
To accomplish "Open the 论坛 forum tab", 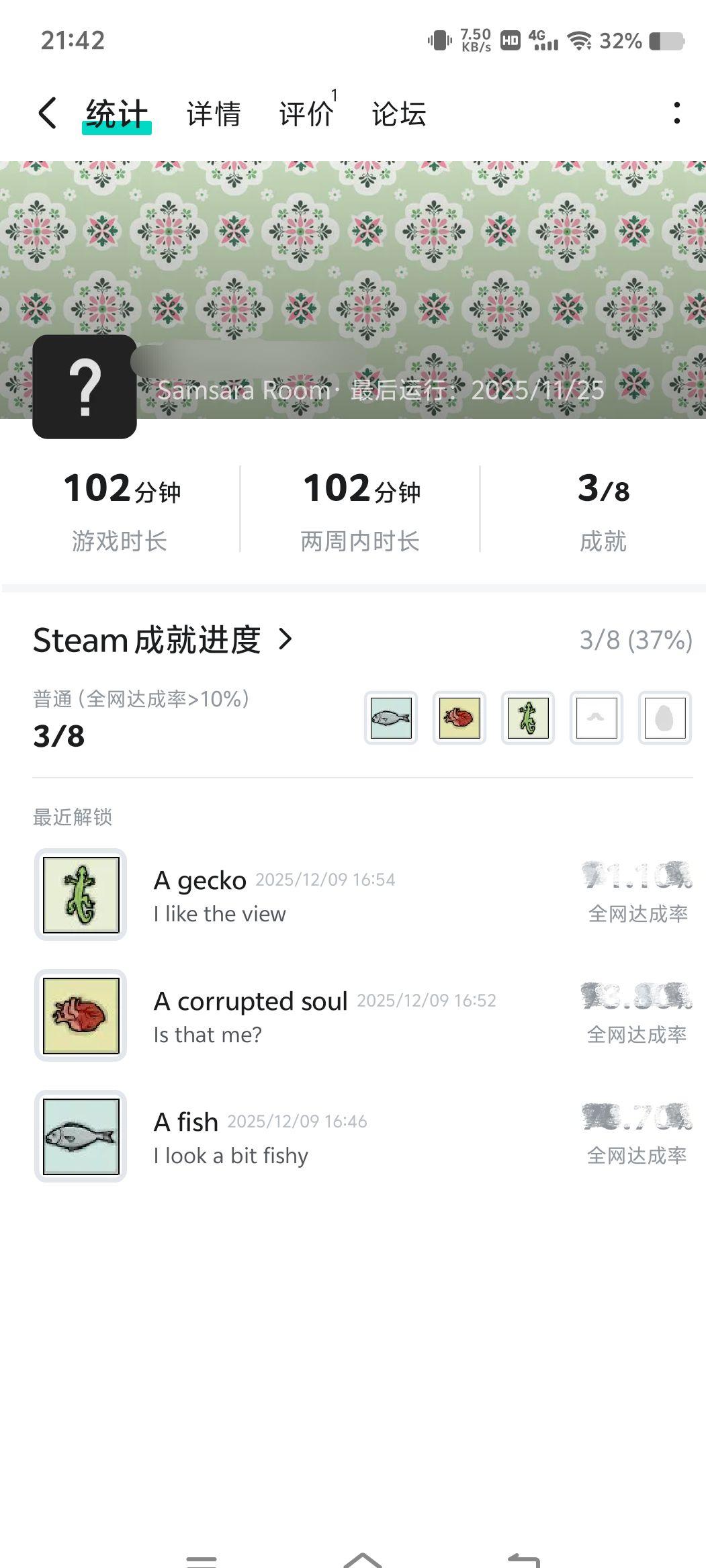I will point(399,114).
